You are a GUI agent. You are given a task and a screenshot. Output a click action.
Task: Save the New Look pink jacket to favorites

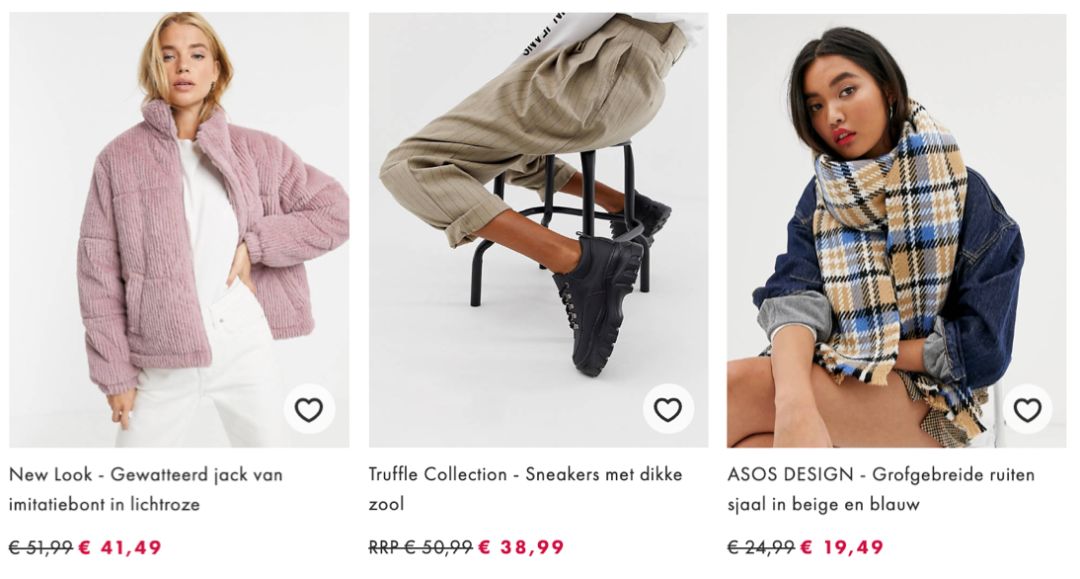click(309, 410)
